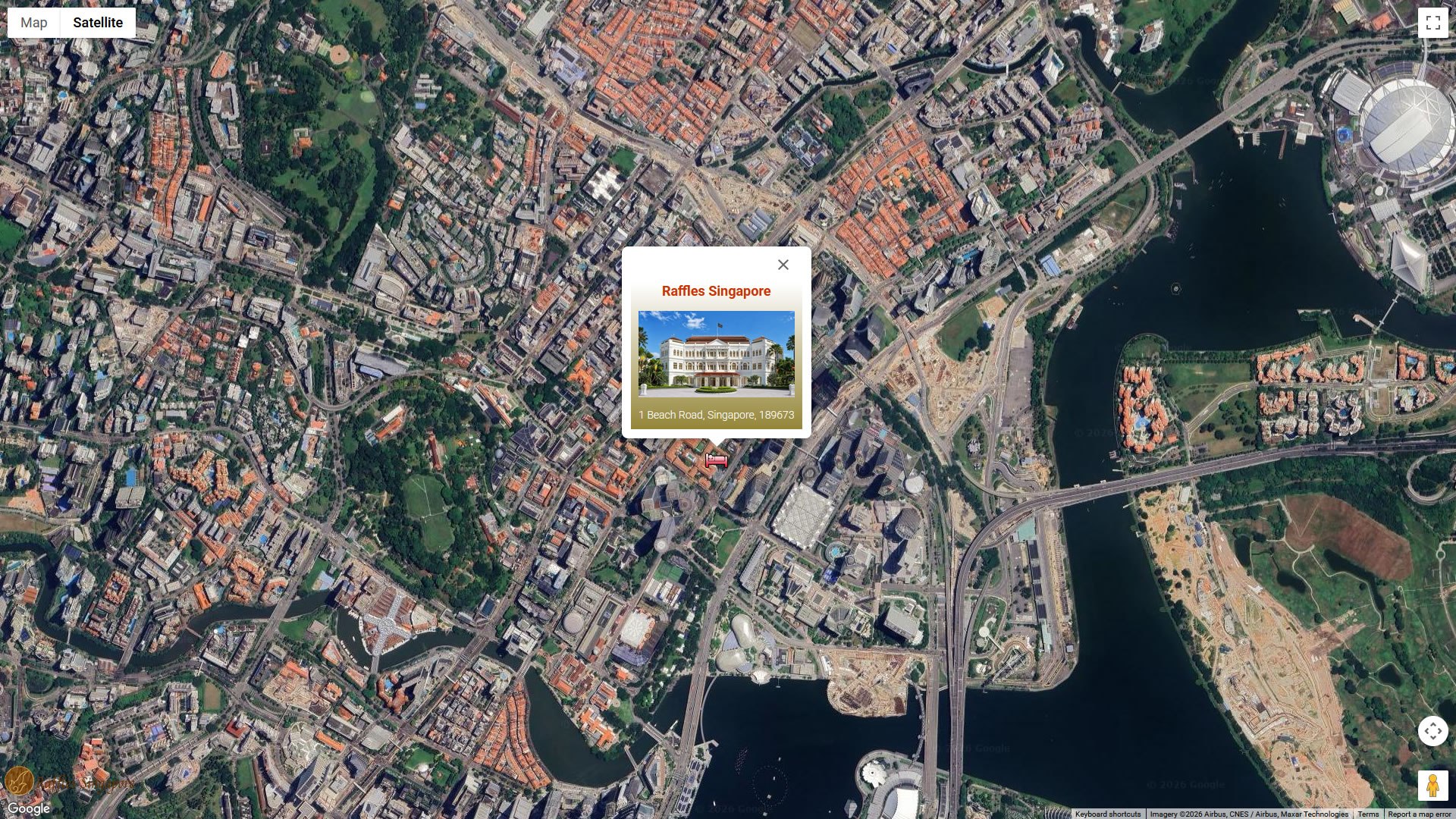Report a map error
1456x819 pixels.
click(x=1419, y=814)
